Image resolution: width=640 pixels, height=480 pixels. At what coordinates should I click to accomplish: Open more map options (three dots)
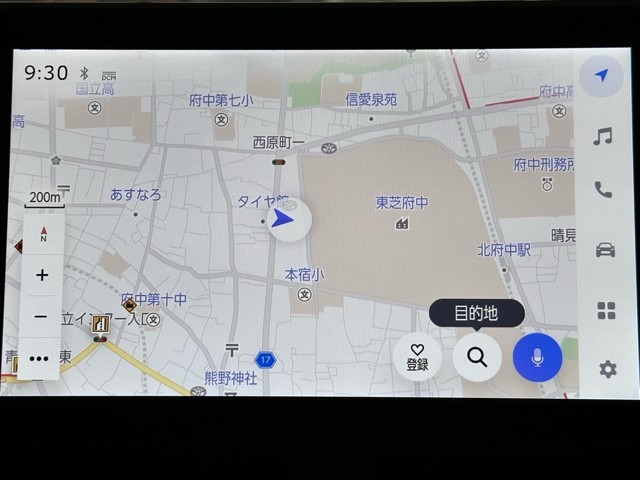[40, 357]
